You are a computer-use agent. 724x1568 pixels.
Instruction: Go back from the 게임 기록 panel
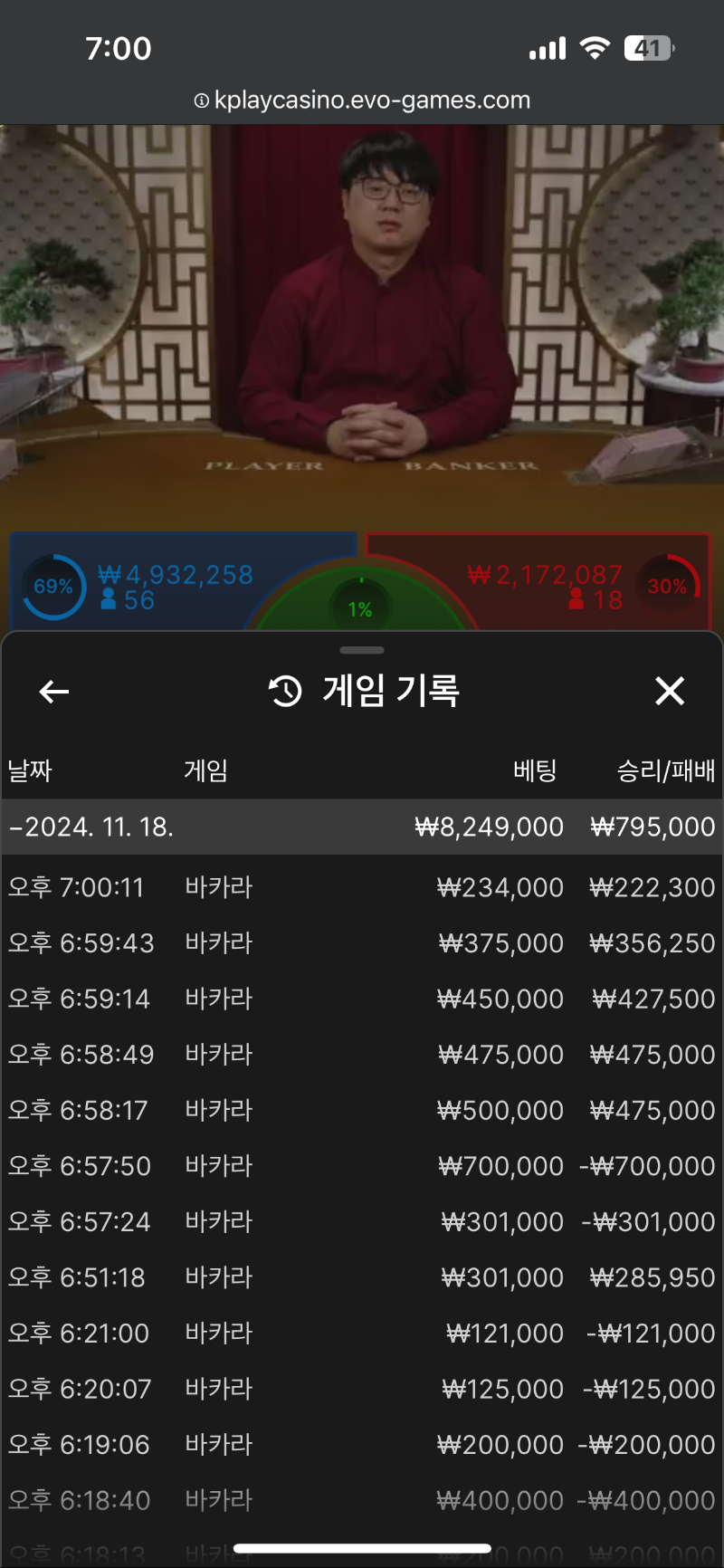54,692
